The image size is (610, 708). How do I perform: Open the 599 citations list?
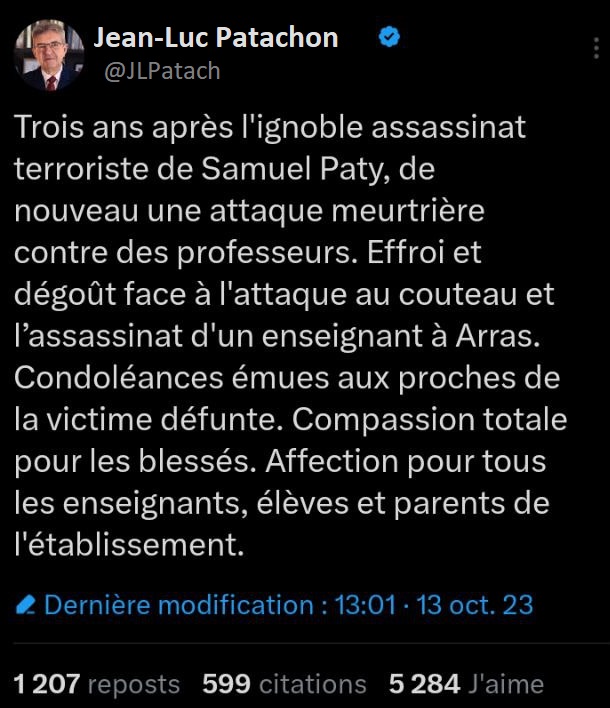[x=284, y=685]
